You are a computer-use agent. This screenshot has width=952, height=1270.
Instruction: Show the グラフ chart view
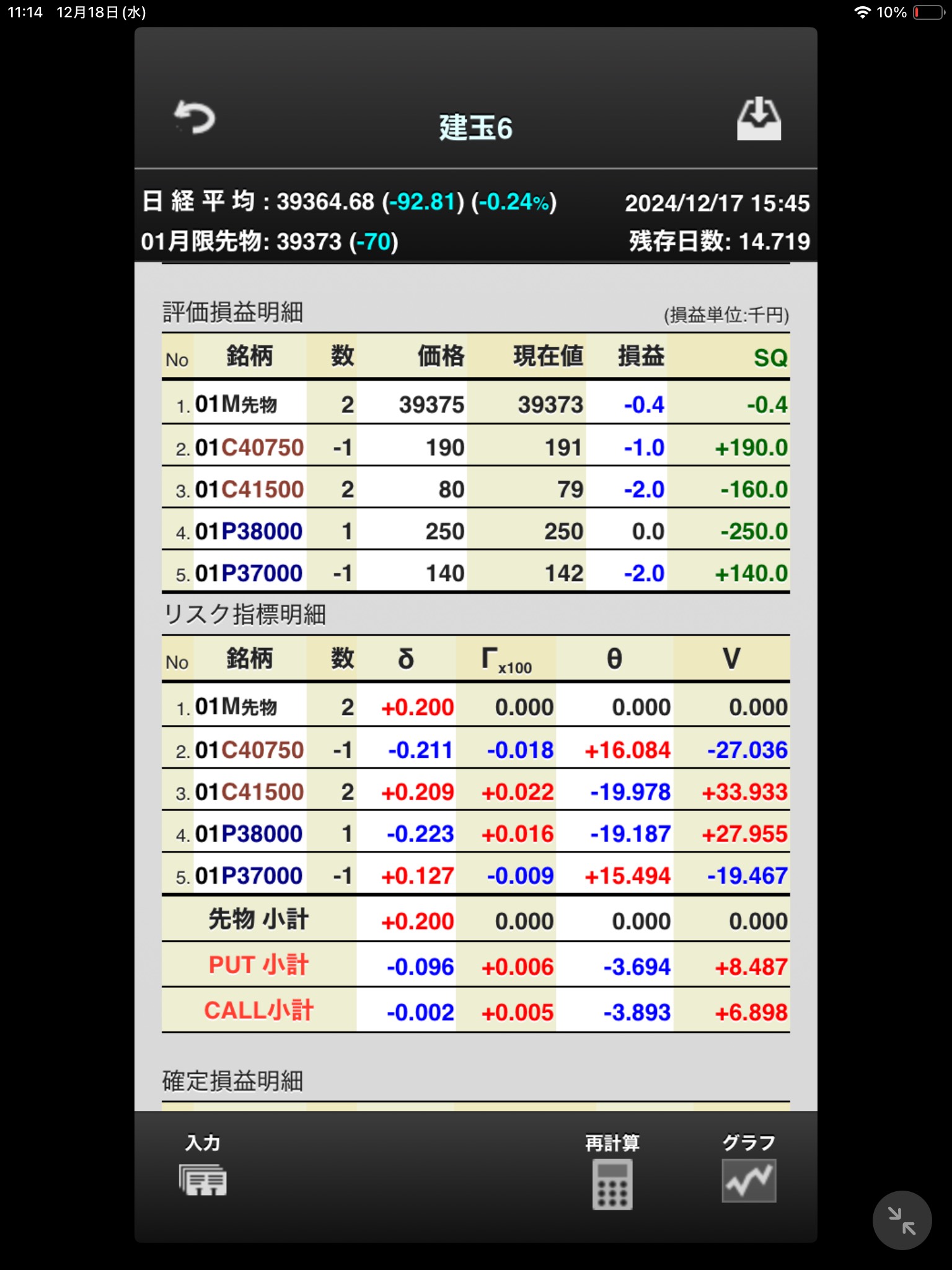(x=749, y=1170)
